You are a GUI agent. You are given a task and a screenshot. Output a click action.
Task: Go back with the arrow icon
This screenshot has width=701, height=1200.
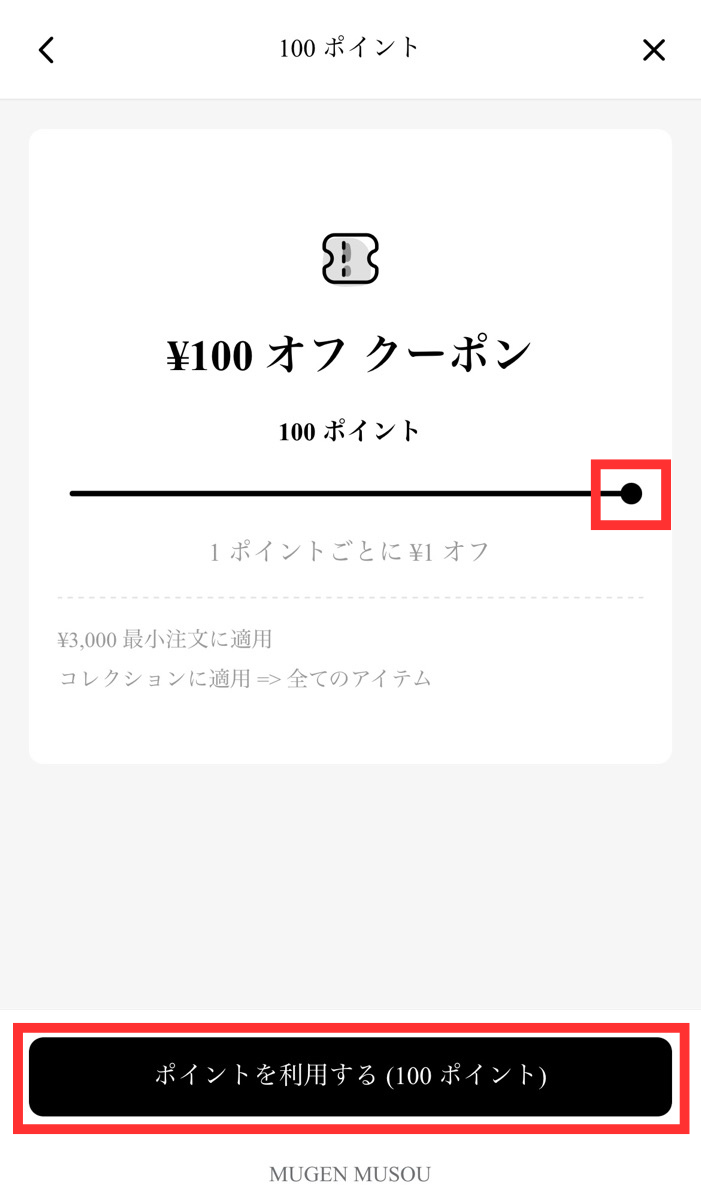click(x=46, y=49)
